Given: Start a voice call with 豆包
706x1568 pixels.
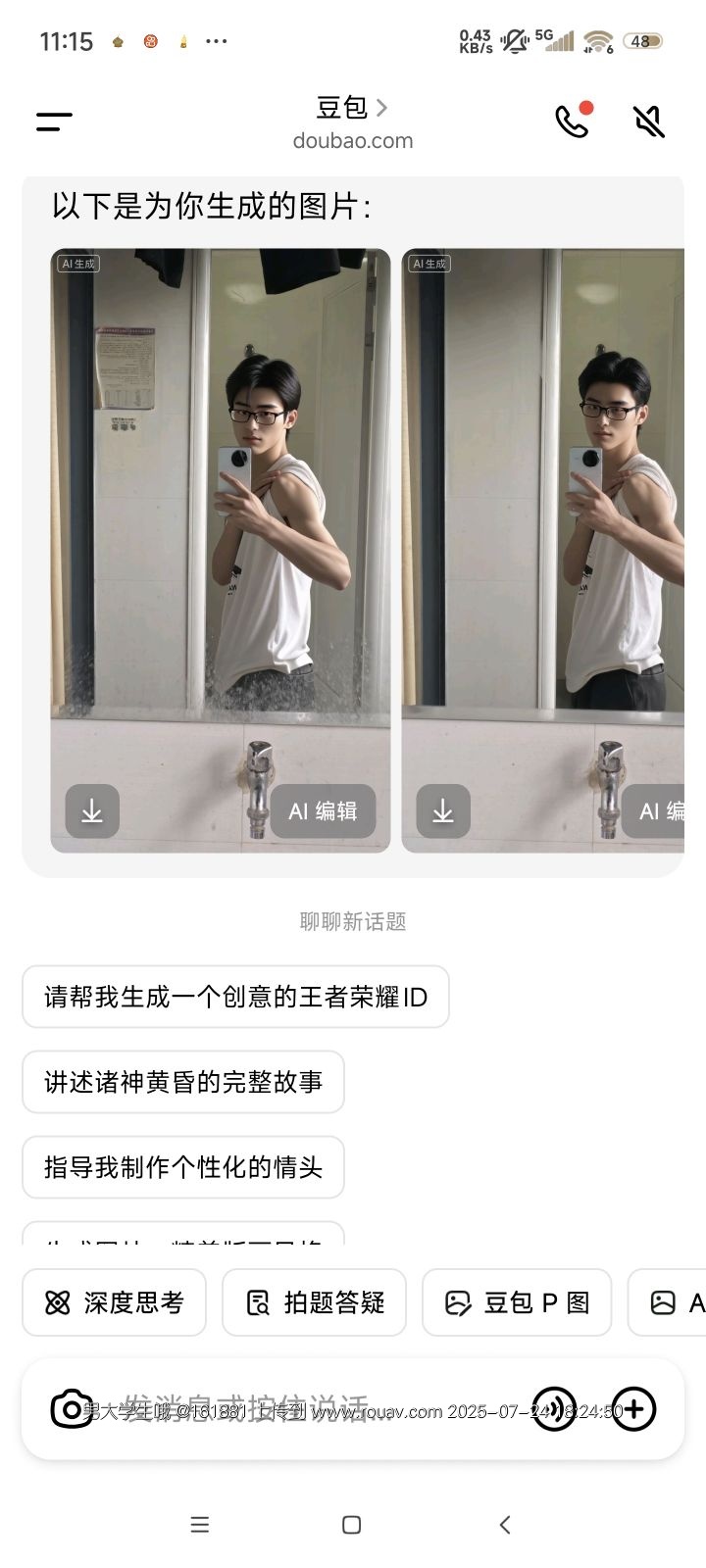Looking at the screenshot, I should (572, 122).
